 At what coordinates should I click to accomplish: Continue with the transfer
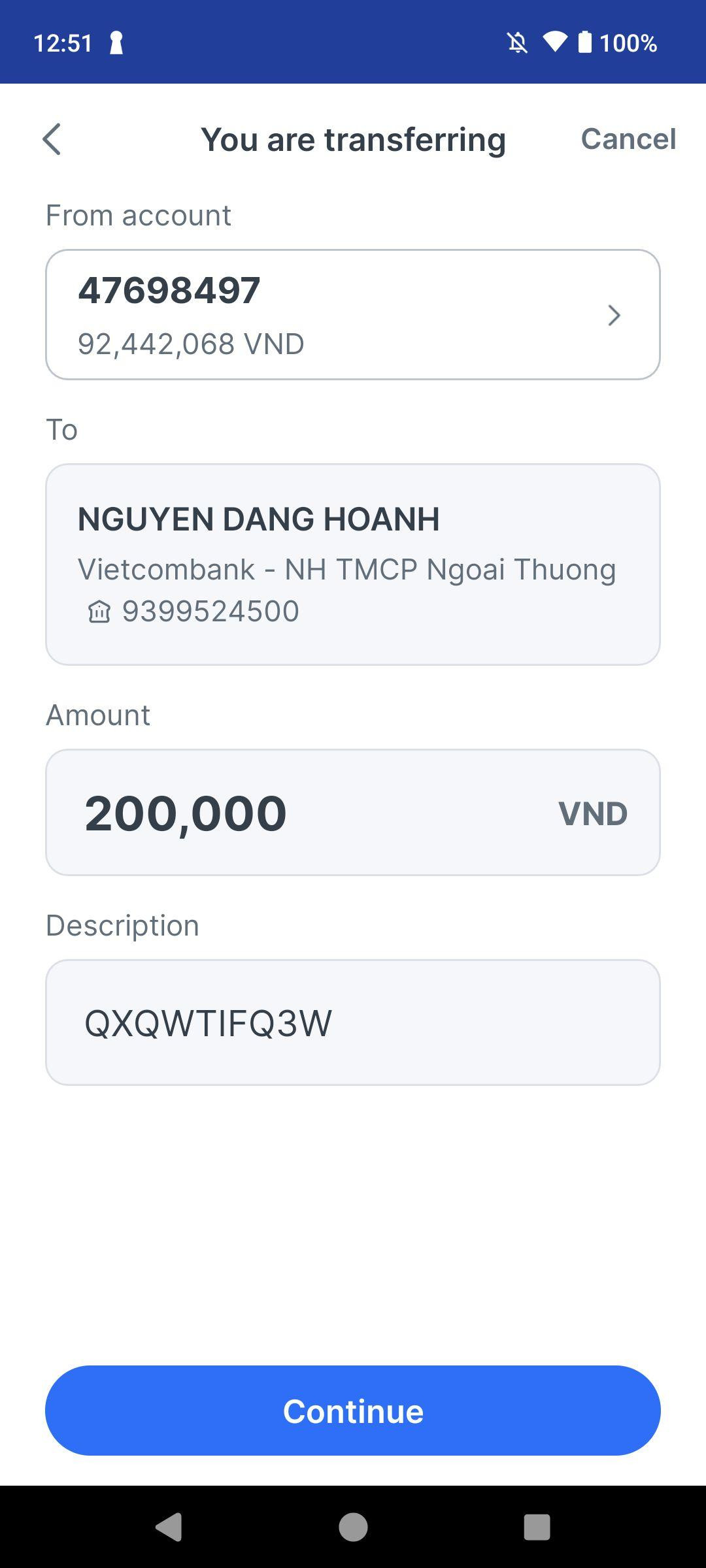coord(353,1411)
